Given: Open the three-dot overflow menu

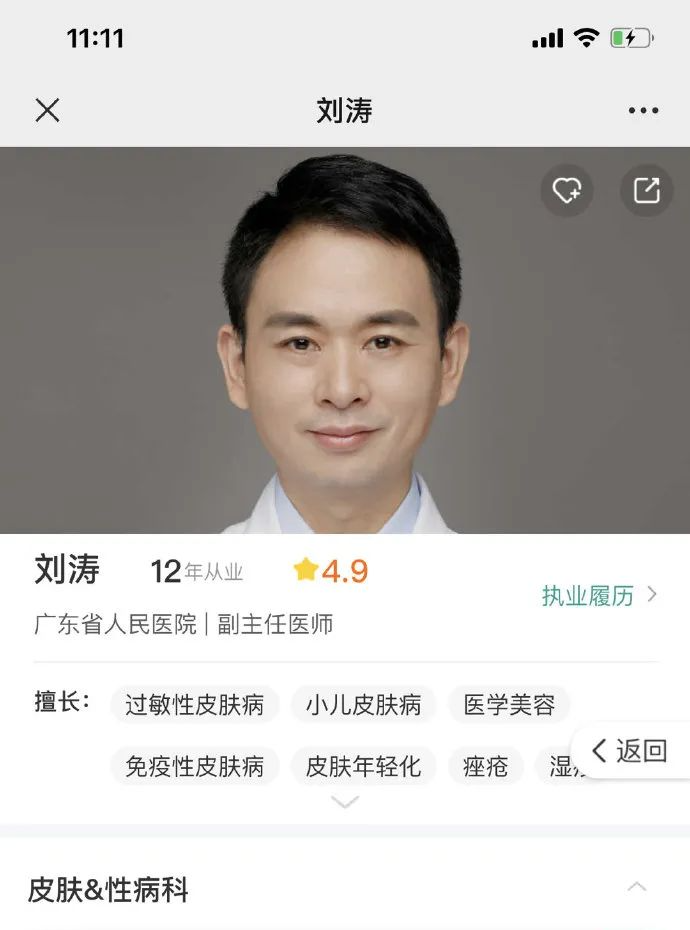Looking at the screenshot, I should (643, 110).
